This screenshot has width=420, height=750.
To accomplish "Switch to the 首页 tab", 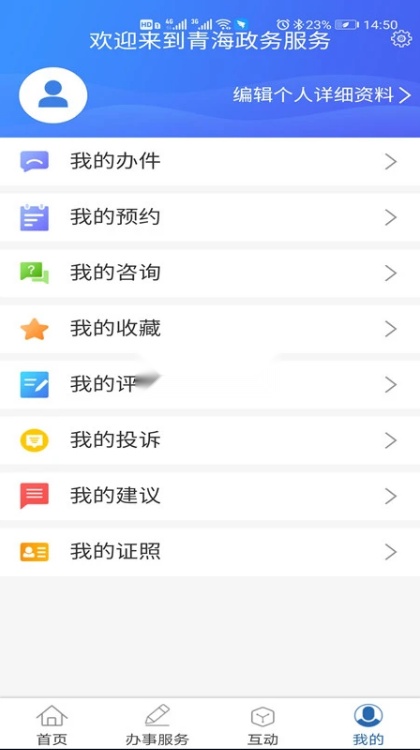I will pos(52,724).
